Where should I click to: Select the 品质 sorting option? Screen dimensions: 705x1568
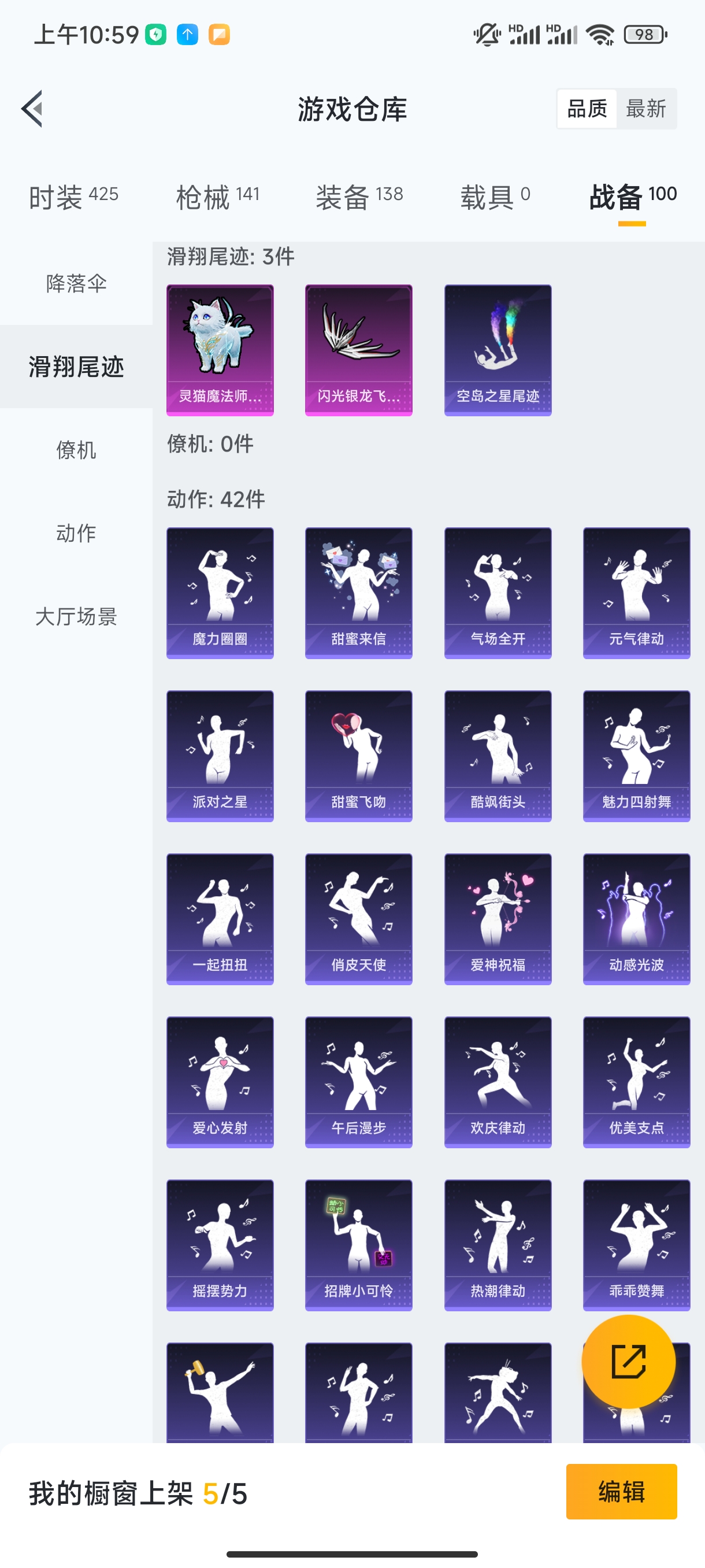coord(587,109)
